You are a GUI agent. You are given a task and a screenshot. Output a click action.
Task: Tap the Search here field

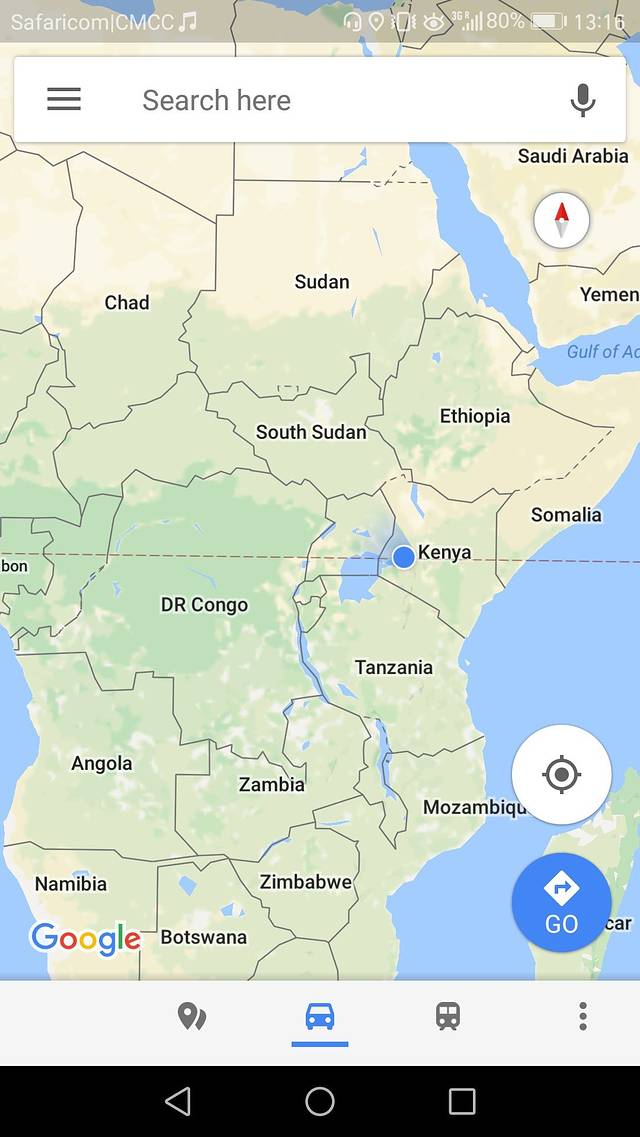[300, 100]
